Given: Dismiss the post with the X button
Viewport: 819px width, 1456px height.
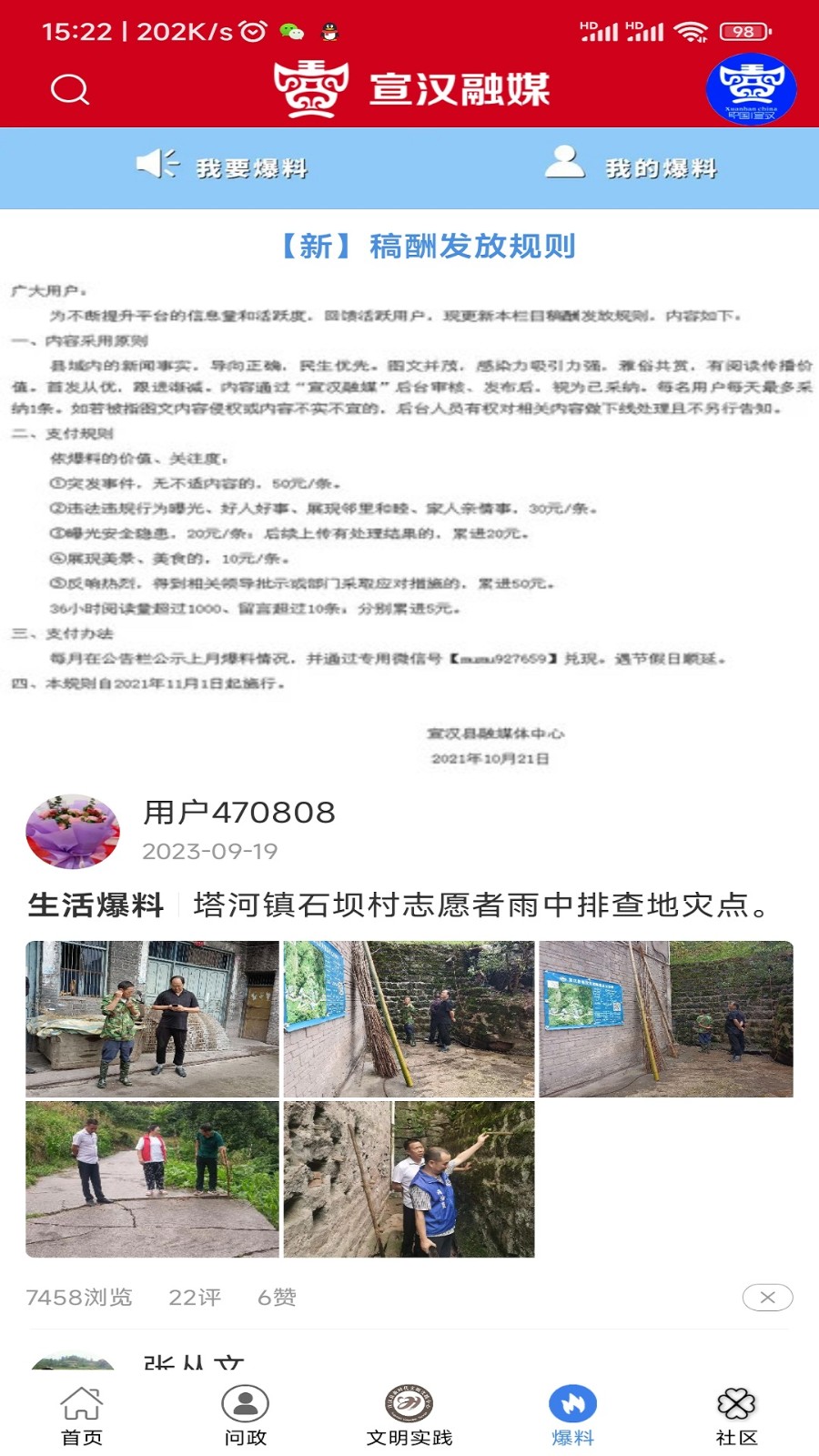Looking at the screenshot, I should point(767,1297).
